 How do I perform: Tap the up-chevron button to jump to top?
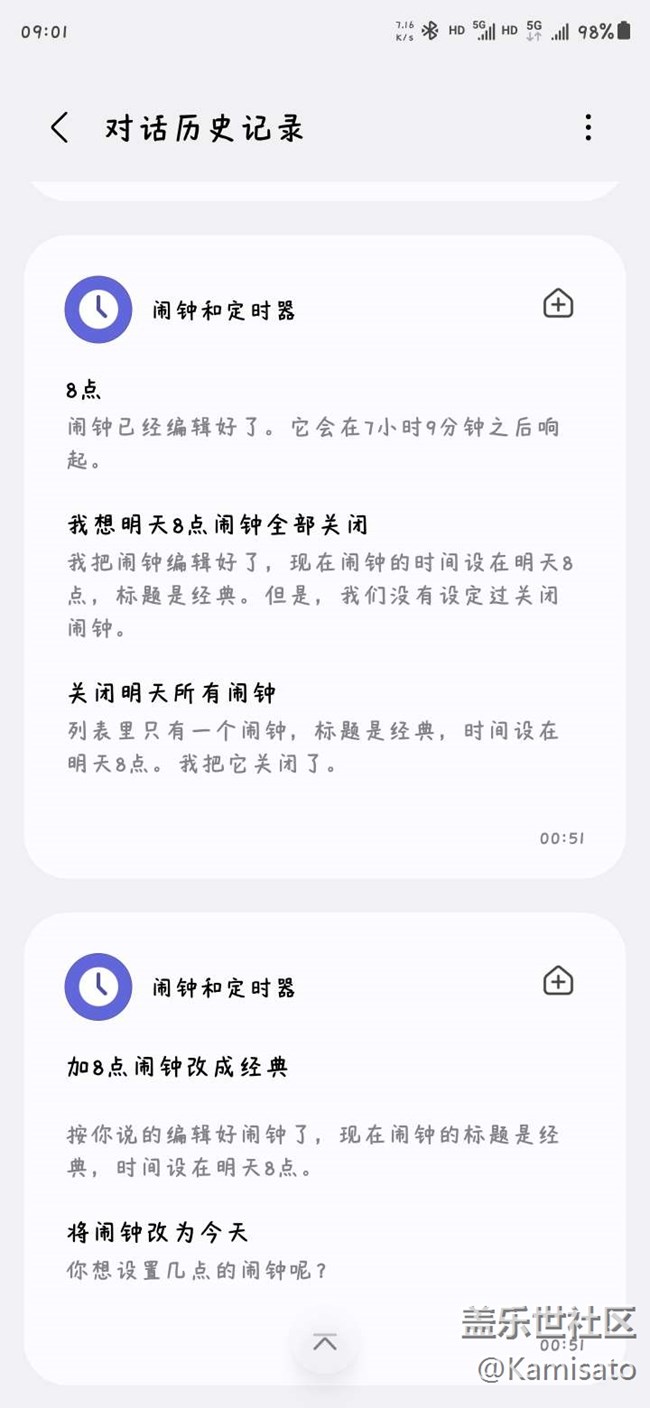click(x=325, y=1343)
